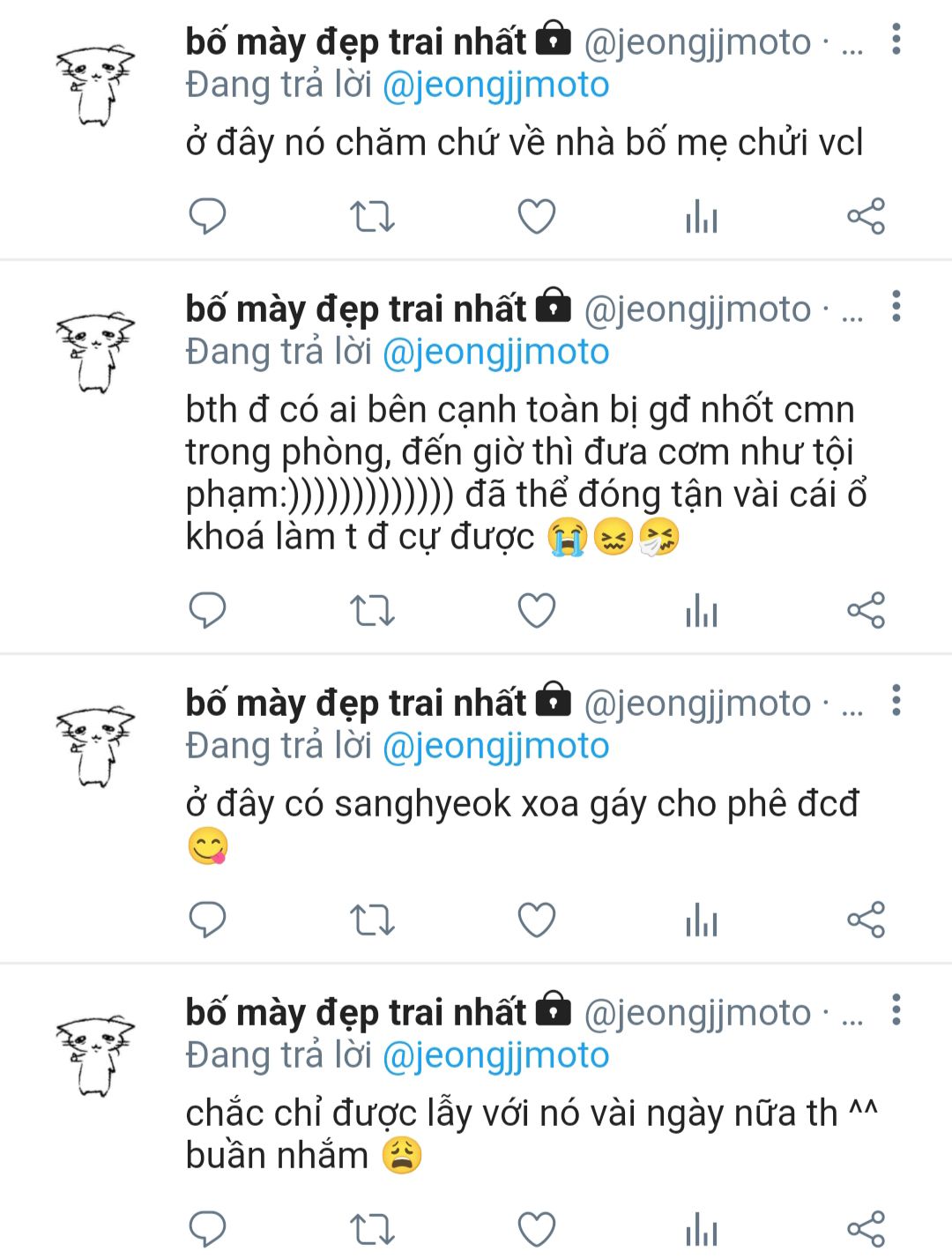Retweet the 'sanghyeok xoa gáy' tweet
The image size is (952, 1259).
tap(372, 920)
